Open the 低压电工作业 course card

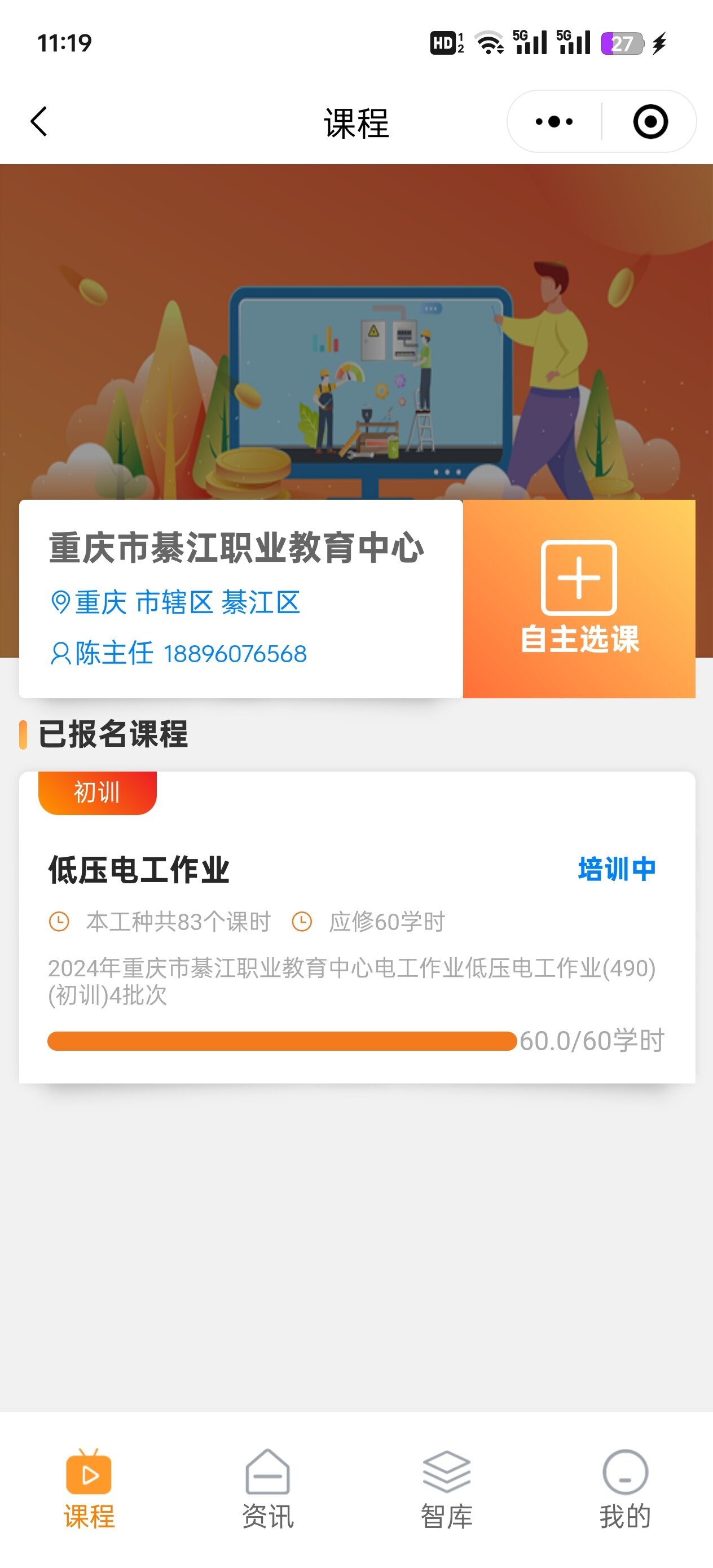356,925
